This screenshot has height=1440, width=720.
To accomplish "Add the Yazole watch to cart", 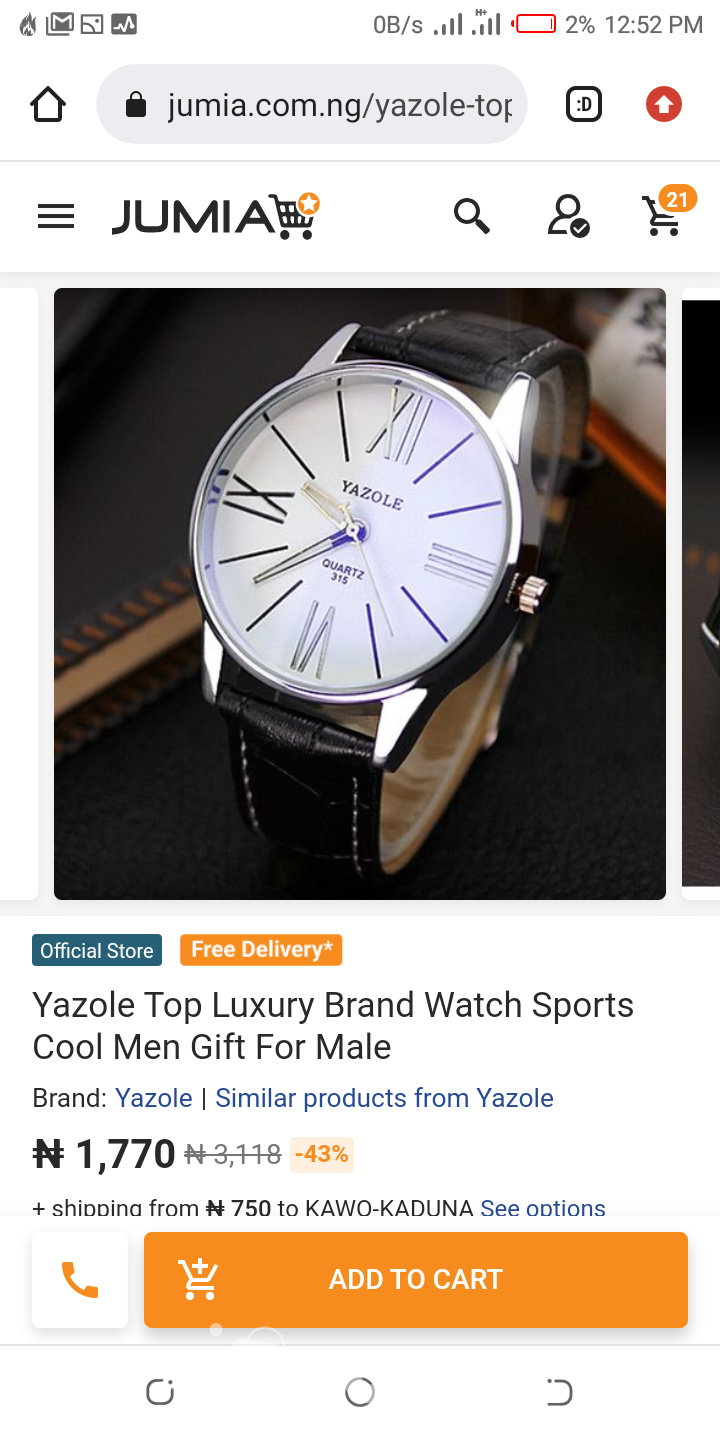I will pos(416,1280).
